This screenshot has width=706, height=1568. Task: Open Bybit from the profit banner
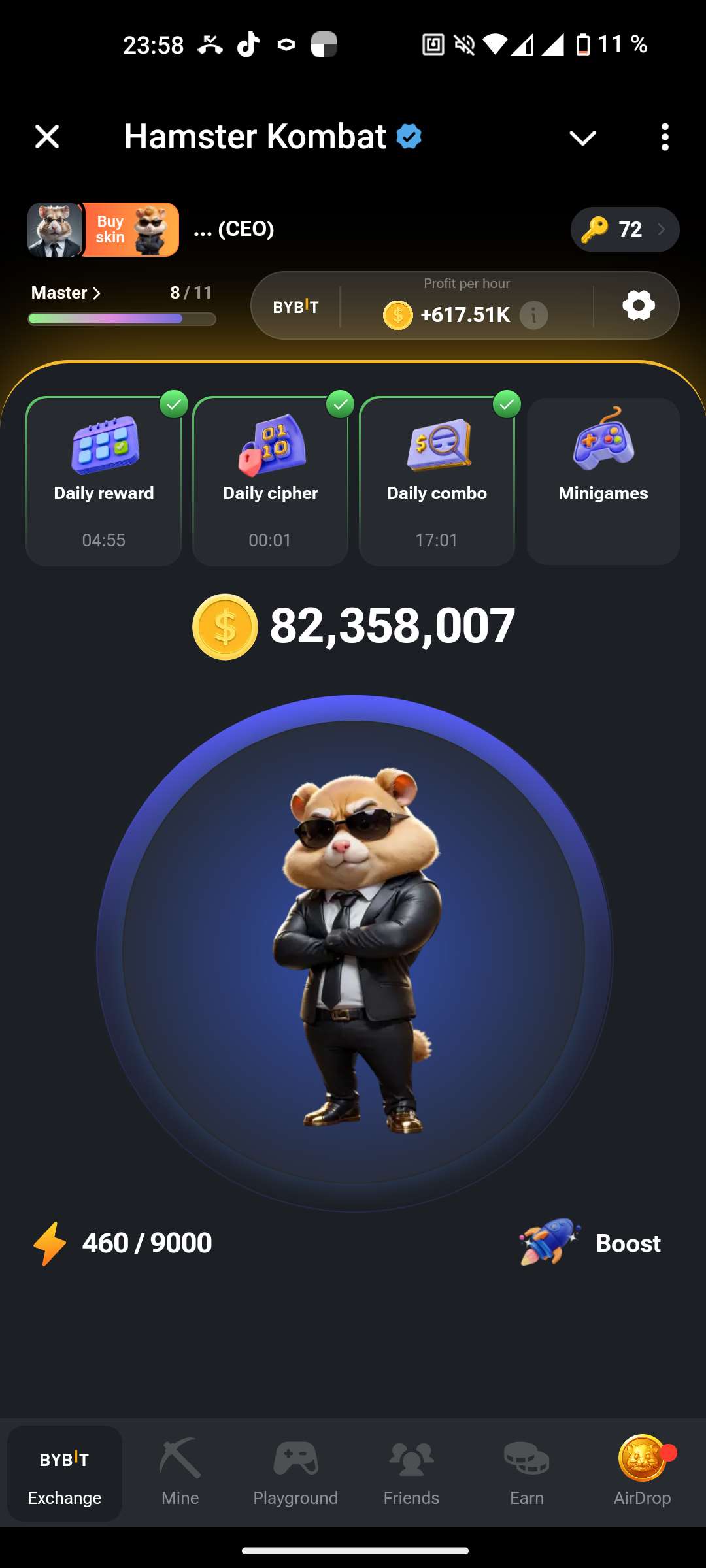coord(295,305)
